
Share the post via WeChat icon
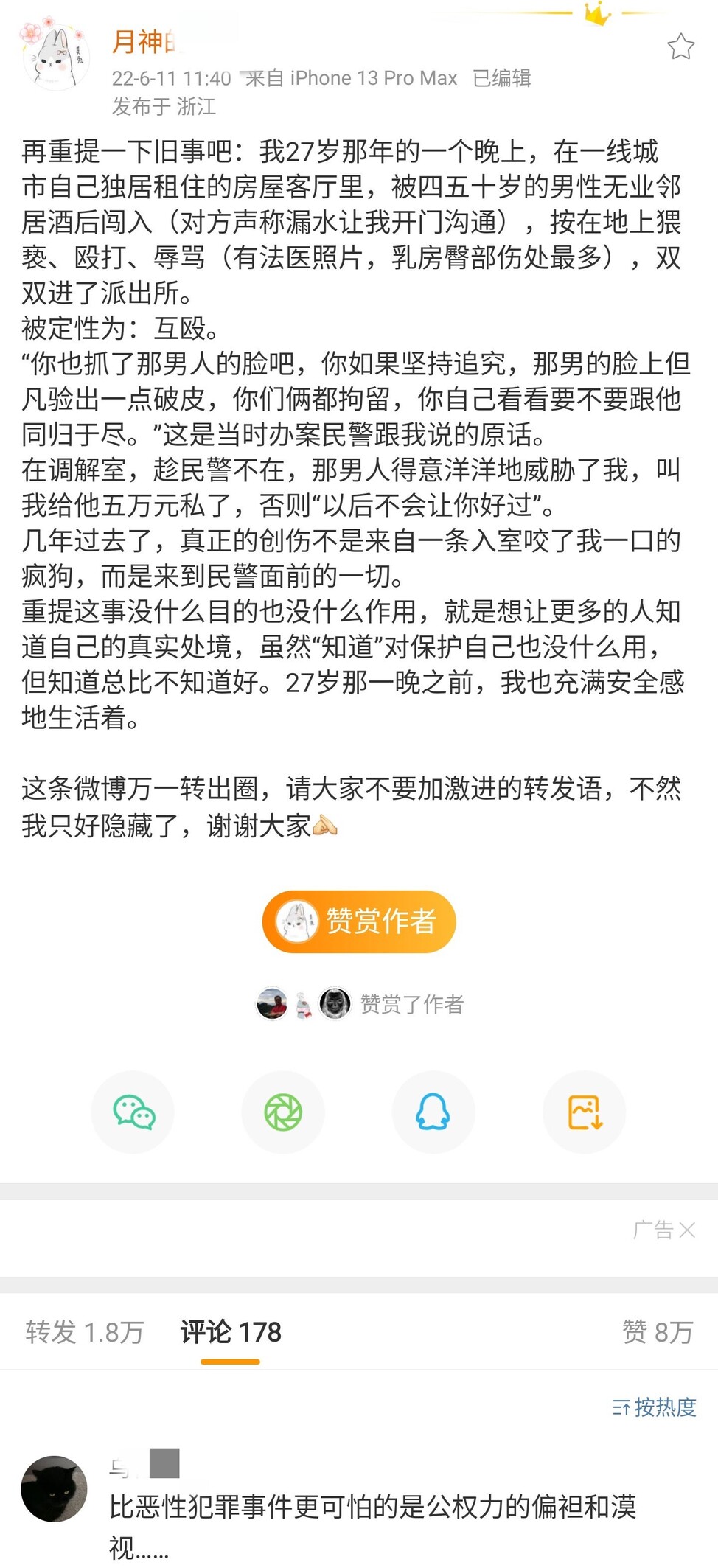133,1112
